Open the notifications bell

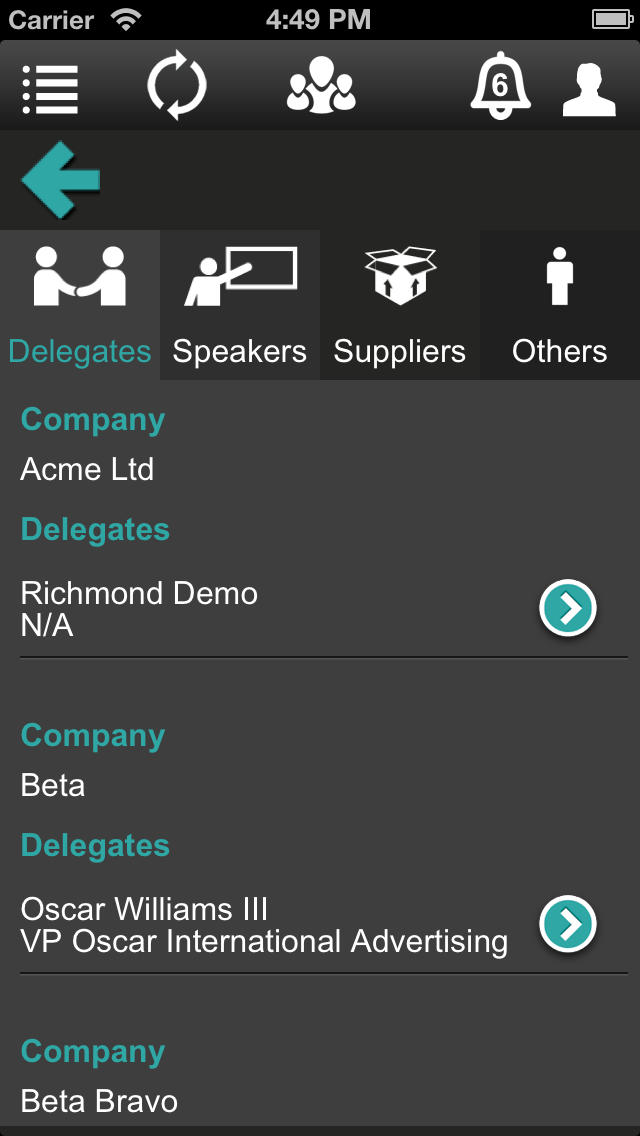499,86
